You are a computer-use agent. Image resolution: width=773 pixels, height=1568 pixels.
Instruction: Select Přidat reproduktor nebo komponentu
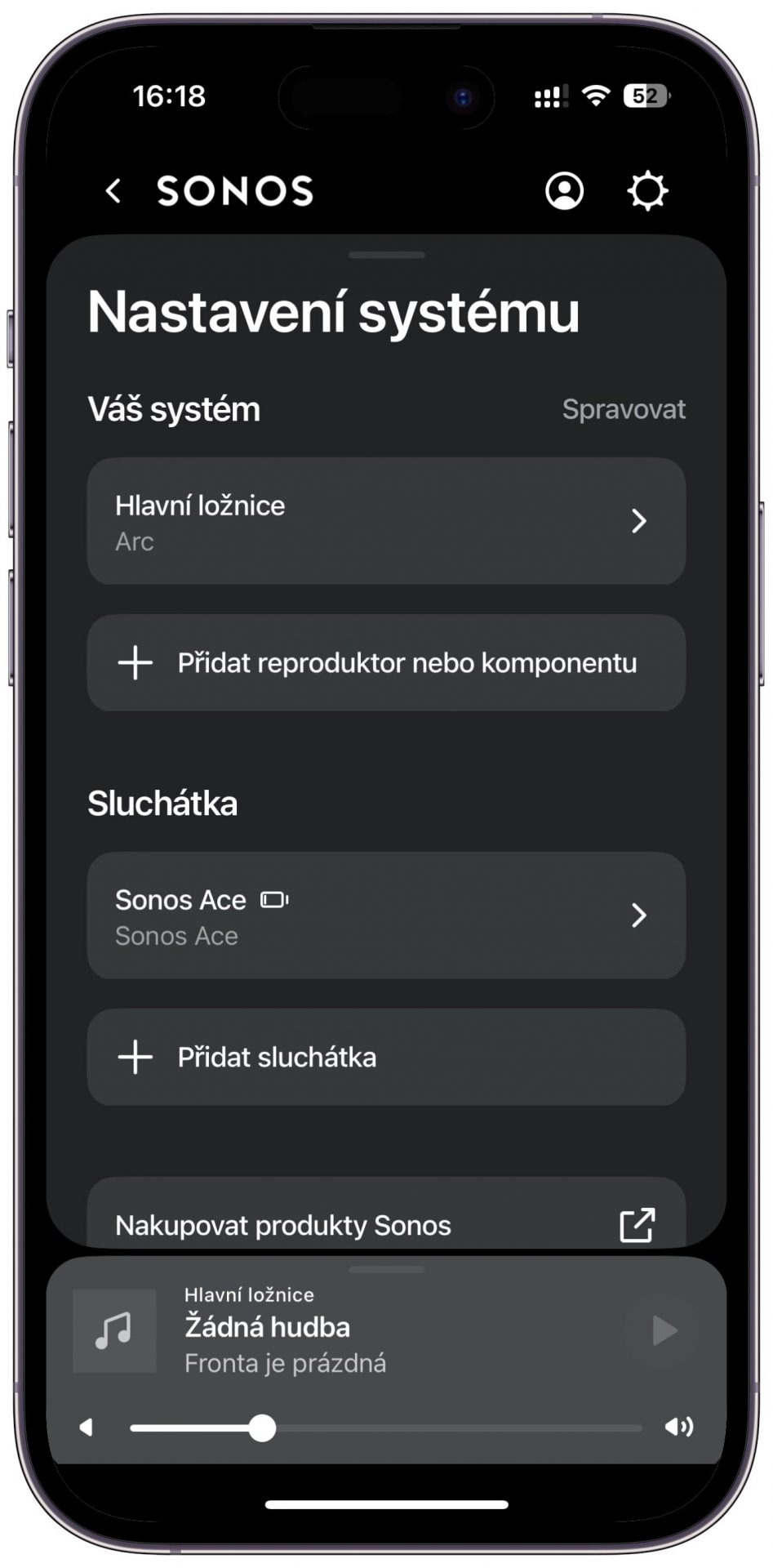(386, 663)
